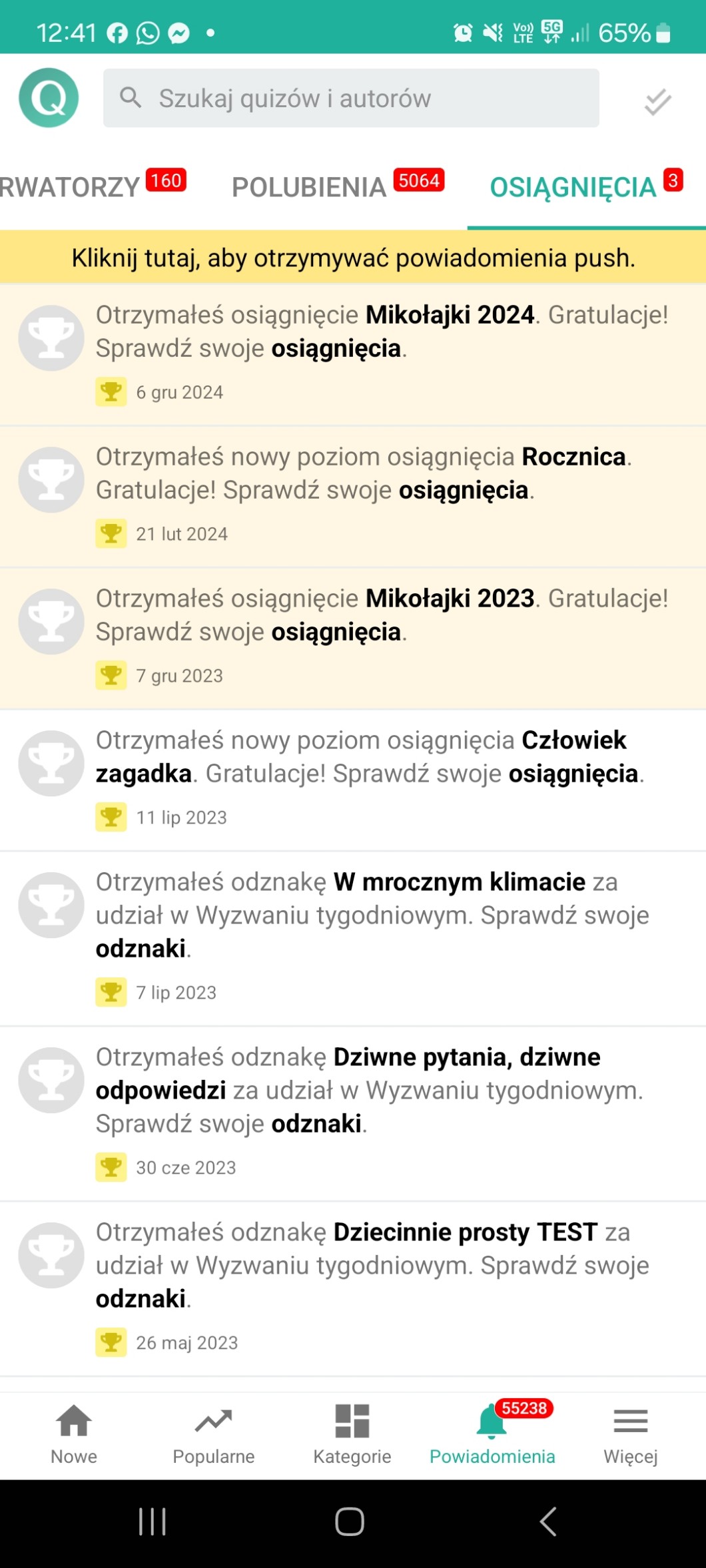Mark all notifications as read with the double-check icon
The width and height of the screenshot is (706, 1568).
click(657, 101)
